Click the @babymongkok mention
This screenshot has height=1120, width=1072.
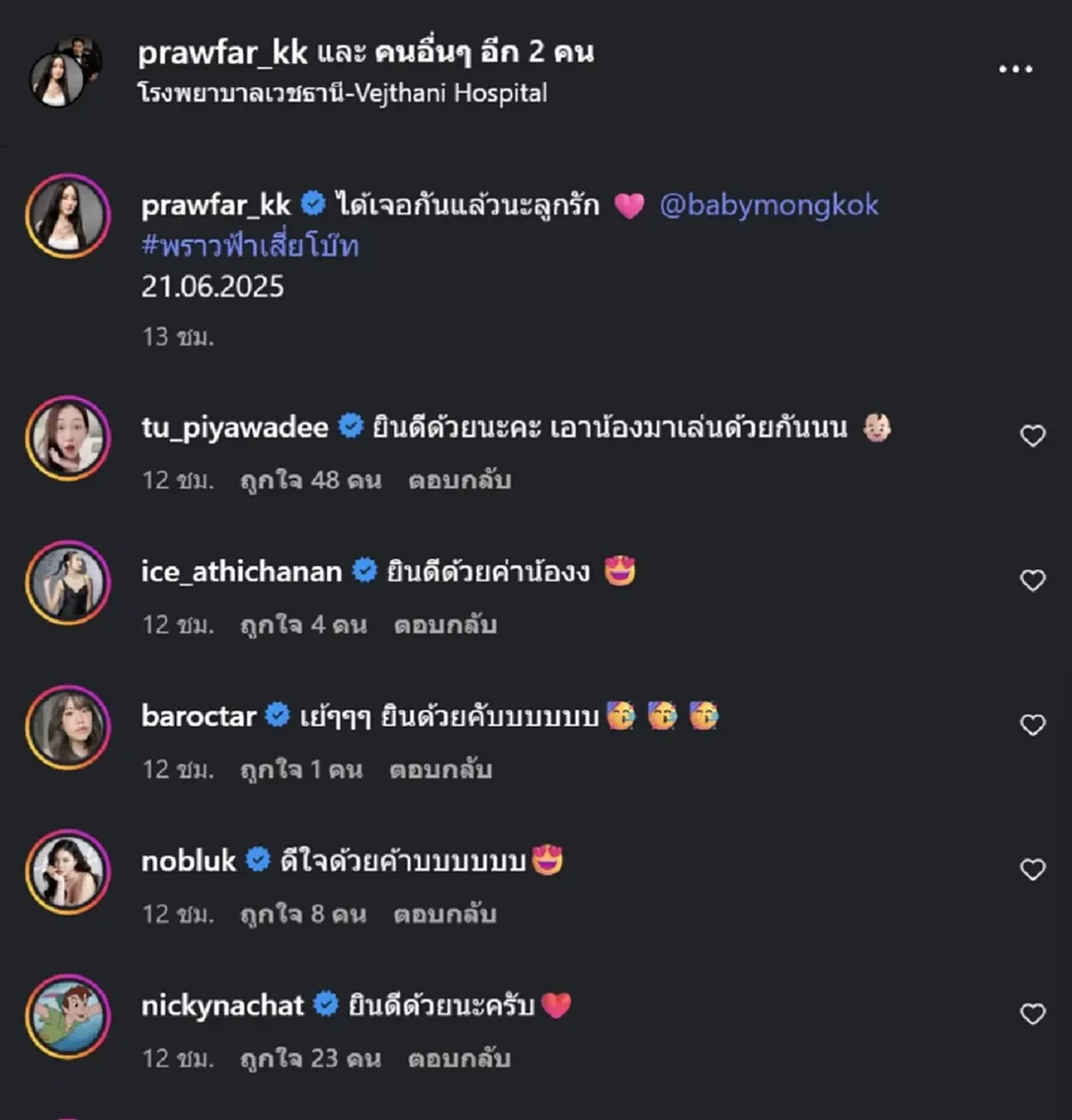tap(771, 205)
